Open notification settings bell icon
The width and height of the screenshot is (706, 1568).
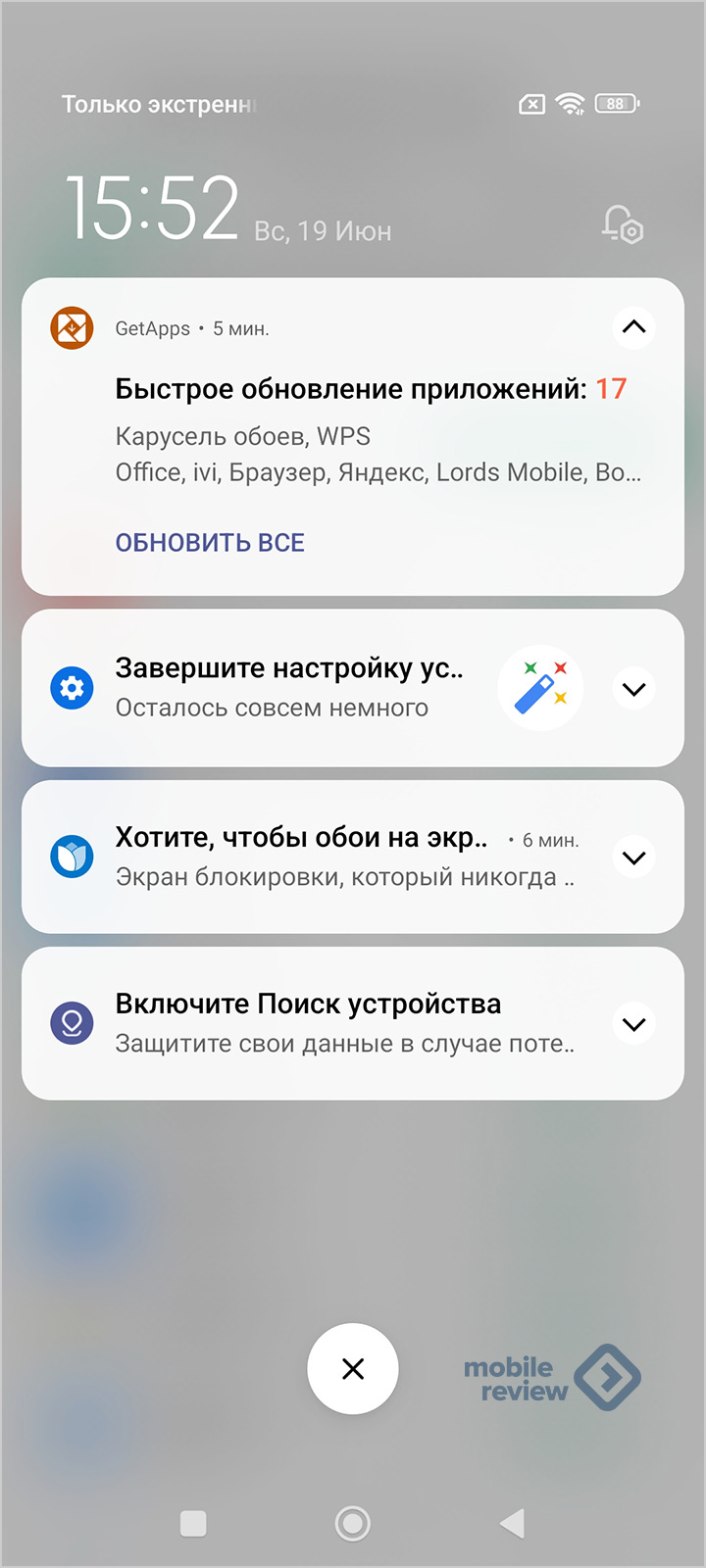pos(622,224)
